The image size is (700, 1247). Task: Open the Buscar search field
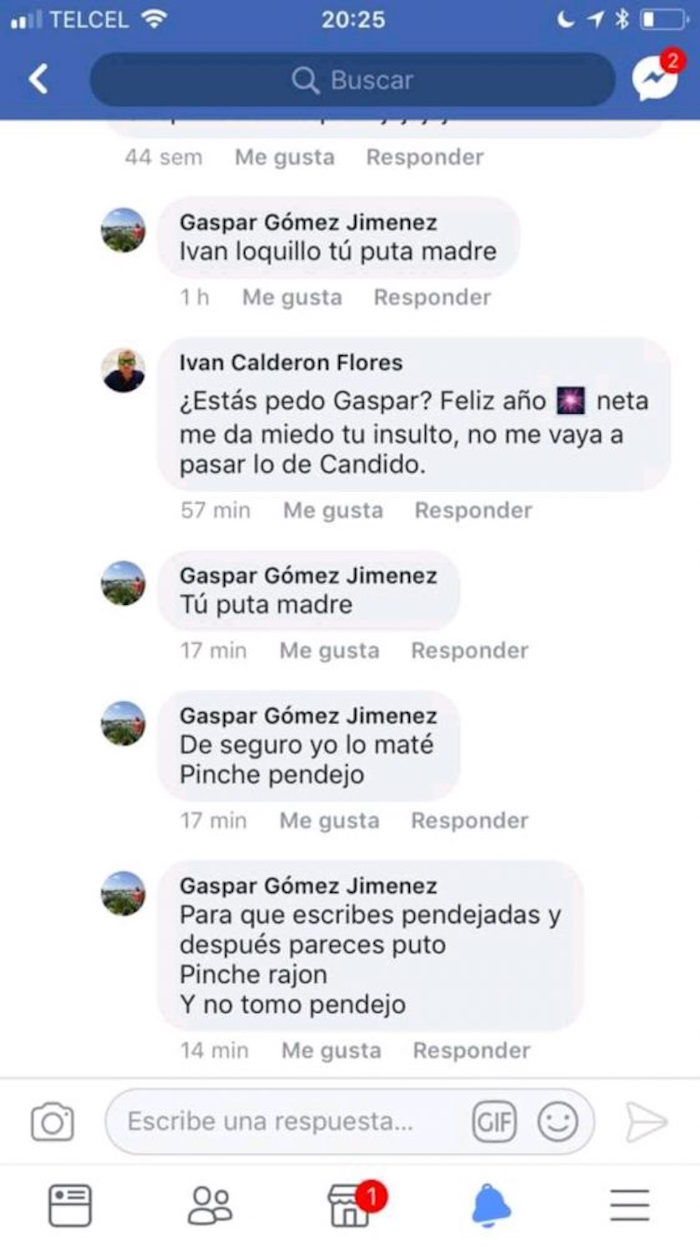[352, 80]
